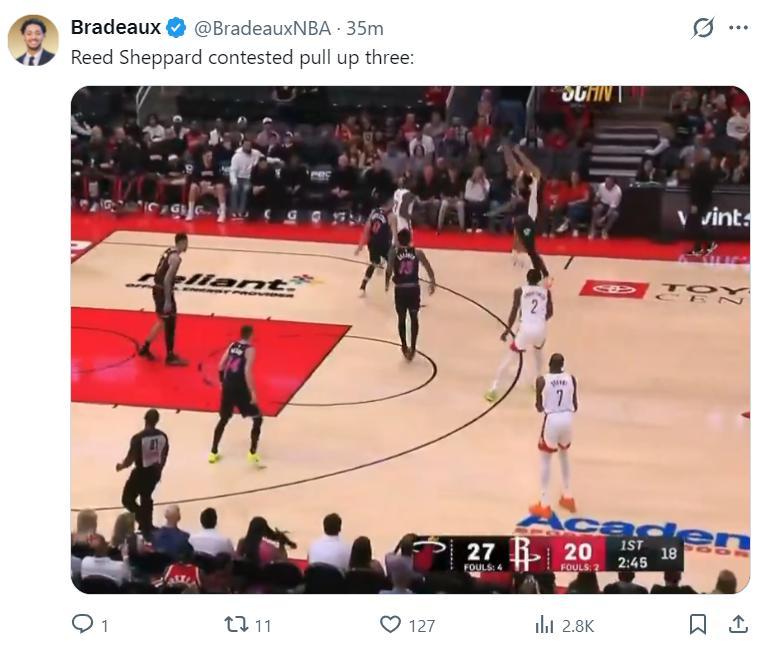Open the Bradeaux display name link

click(x=115, y=28)
